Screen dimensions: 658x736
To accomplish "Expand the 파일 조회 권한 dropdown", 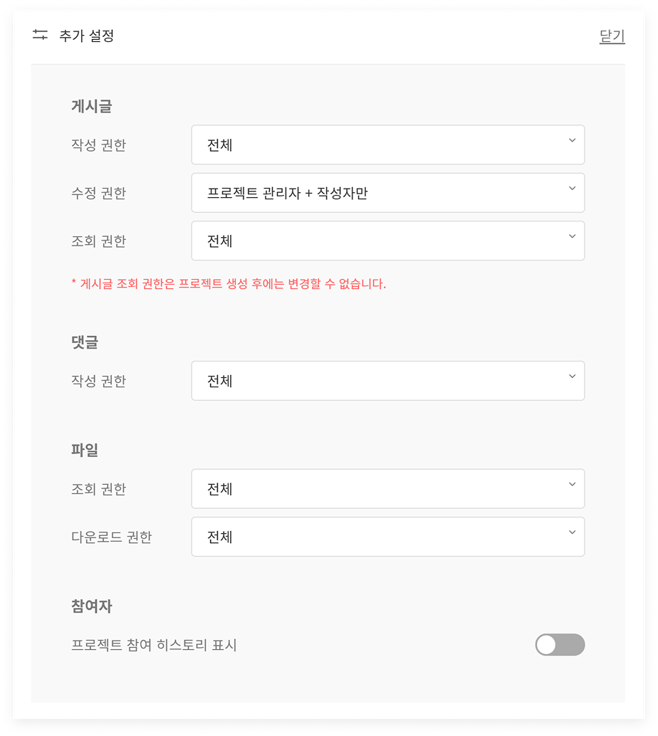I will pos(387,489).
